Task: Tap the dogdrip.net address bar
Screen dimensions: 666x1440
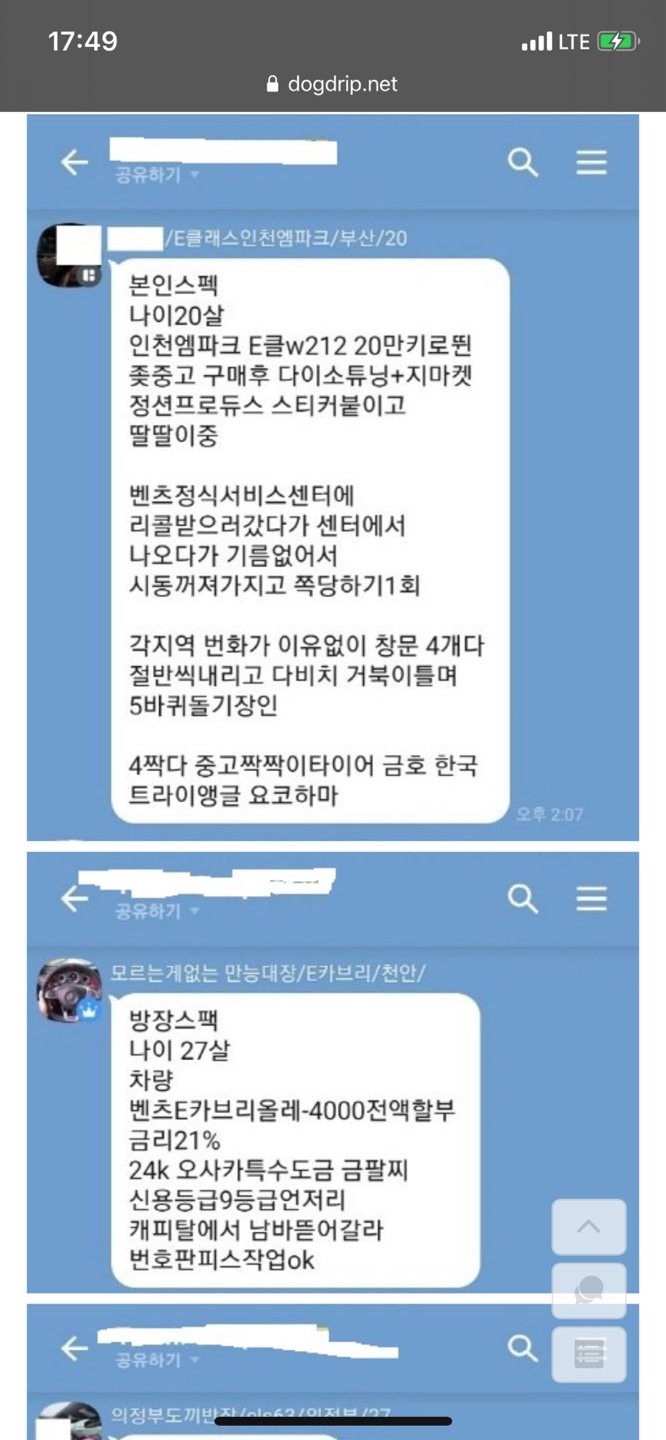Action: point(333,85)
